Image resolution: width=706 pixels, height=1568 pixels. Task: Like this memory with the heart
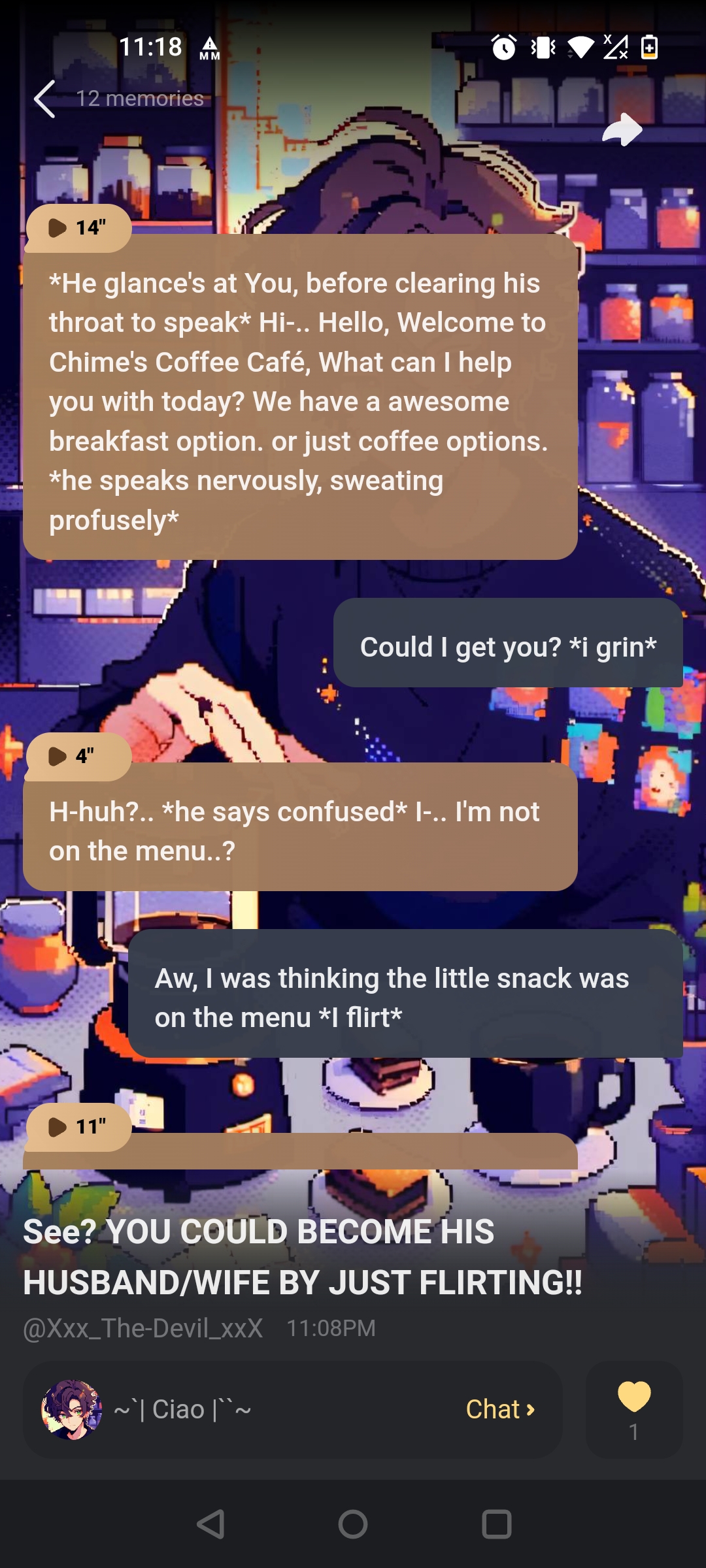633,1397
